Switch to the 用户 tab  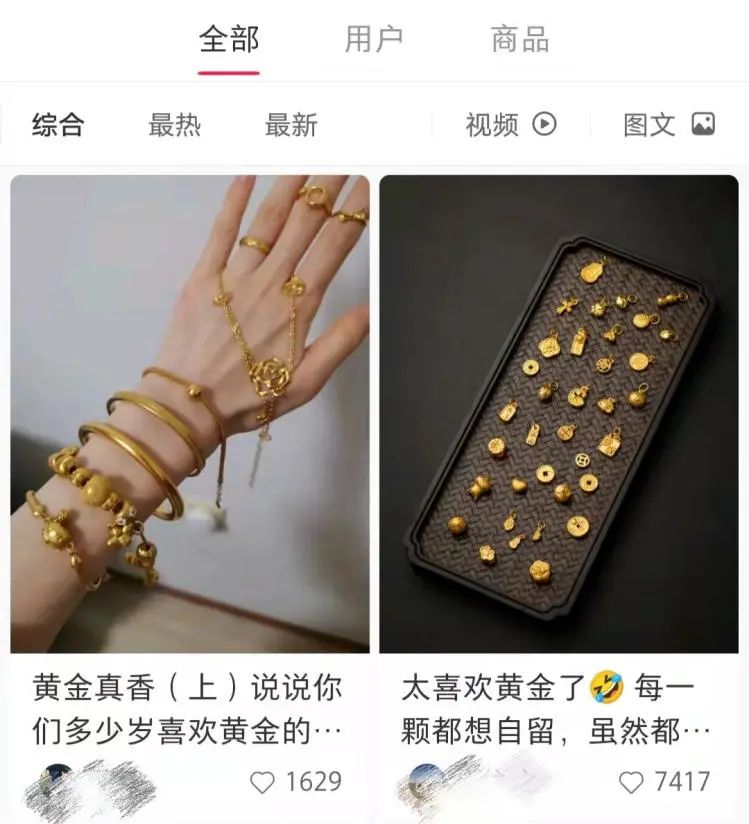[x=374, y=41]
